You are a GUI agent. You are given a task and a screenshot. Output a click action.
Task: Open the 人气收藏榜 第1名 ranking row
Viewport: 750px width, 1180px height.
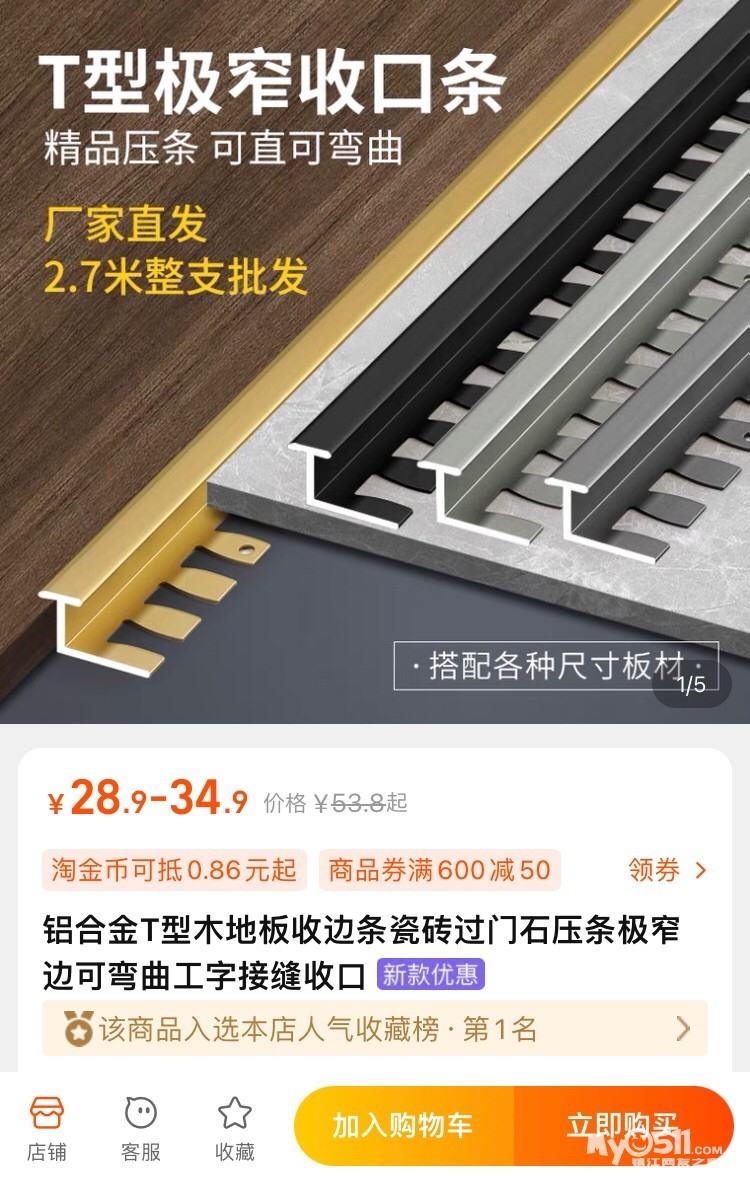[375, 1029]
